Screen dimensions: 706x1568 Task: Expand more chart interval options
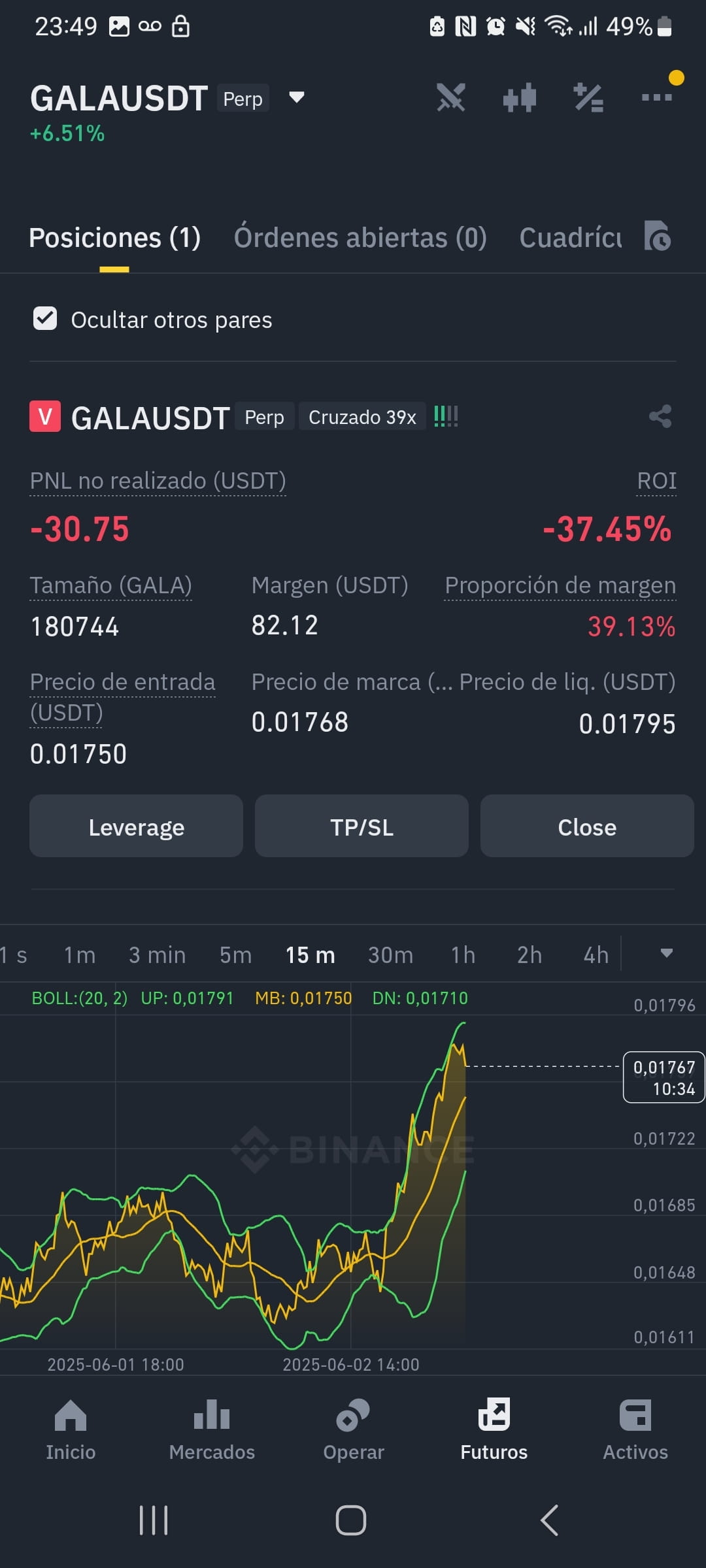[x=666, y=953]
